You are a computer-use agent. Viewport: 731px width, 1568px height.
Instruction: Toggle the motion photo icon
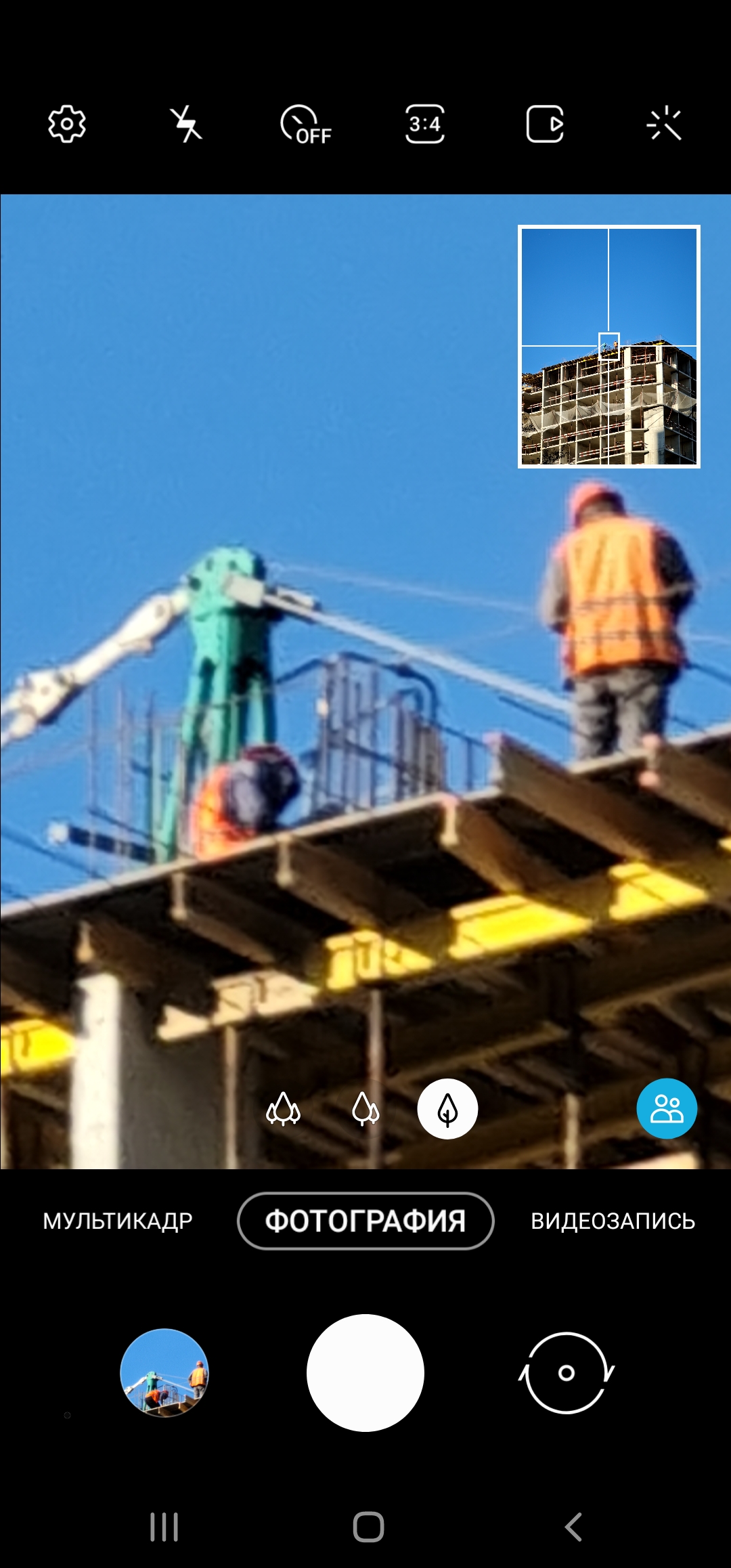pos(545,124)
